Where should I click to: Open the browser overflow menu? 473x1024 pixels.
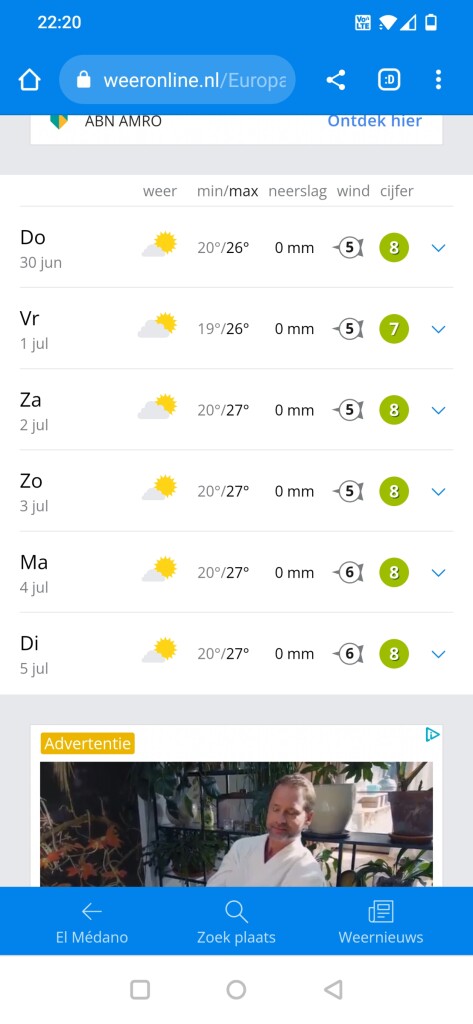point(438,80)
